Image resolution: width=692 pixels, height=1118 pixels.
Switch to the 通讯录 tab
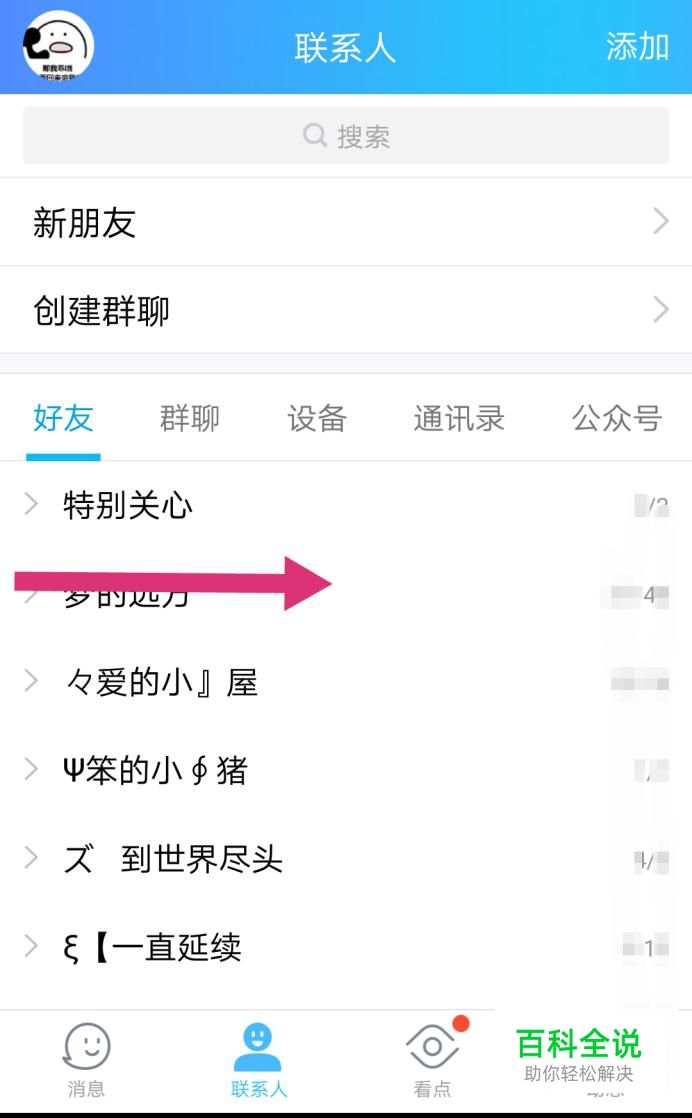459,418
